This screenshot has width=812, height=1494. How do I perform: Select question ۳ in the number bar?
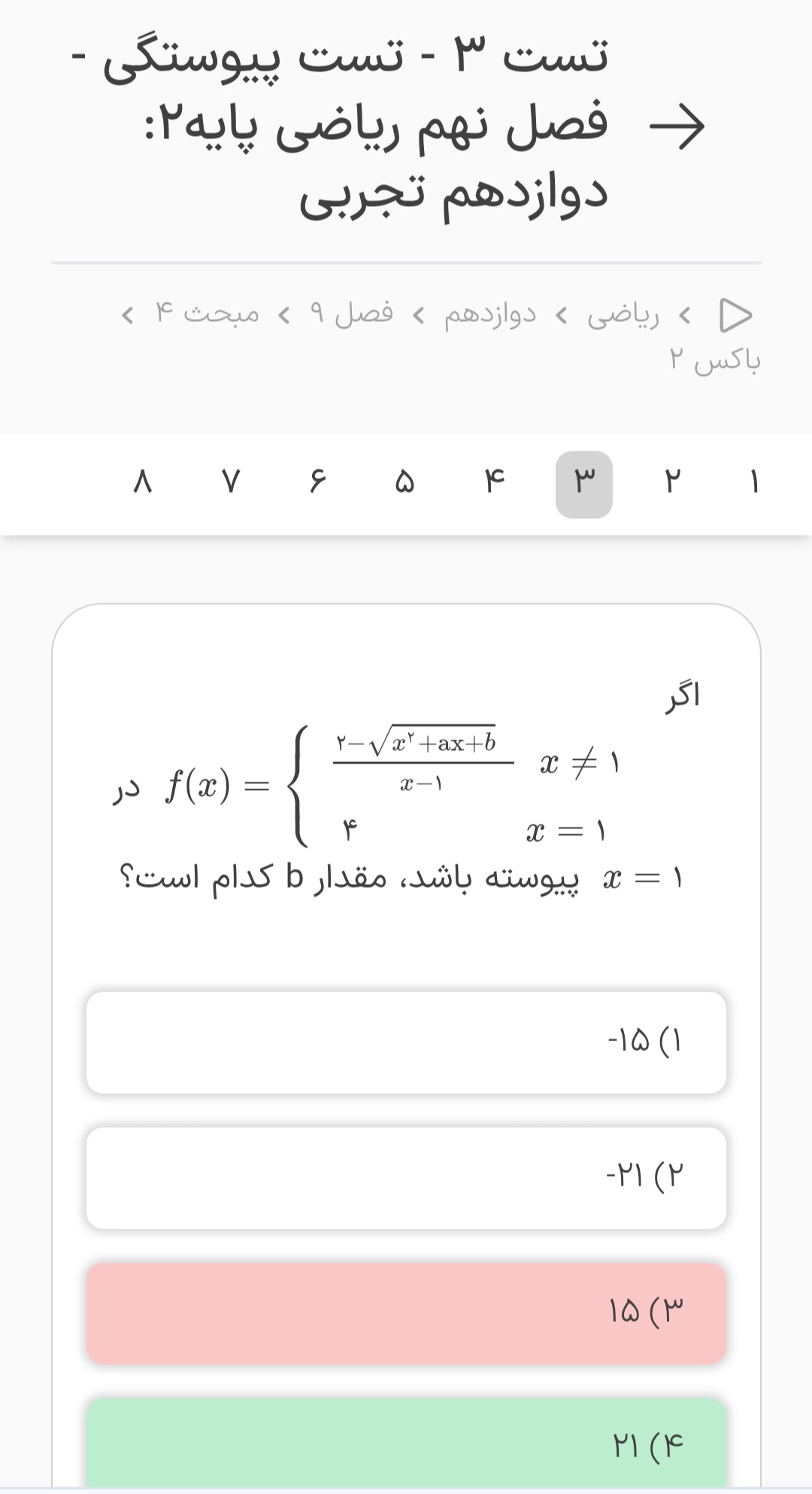tap(584, 484)
